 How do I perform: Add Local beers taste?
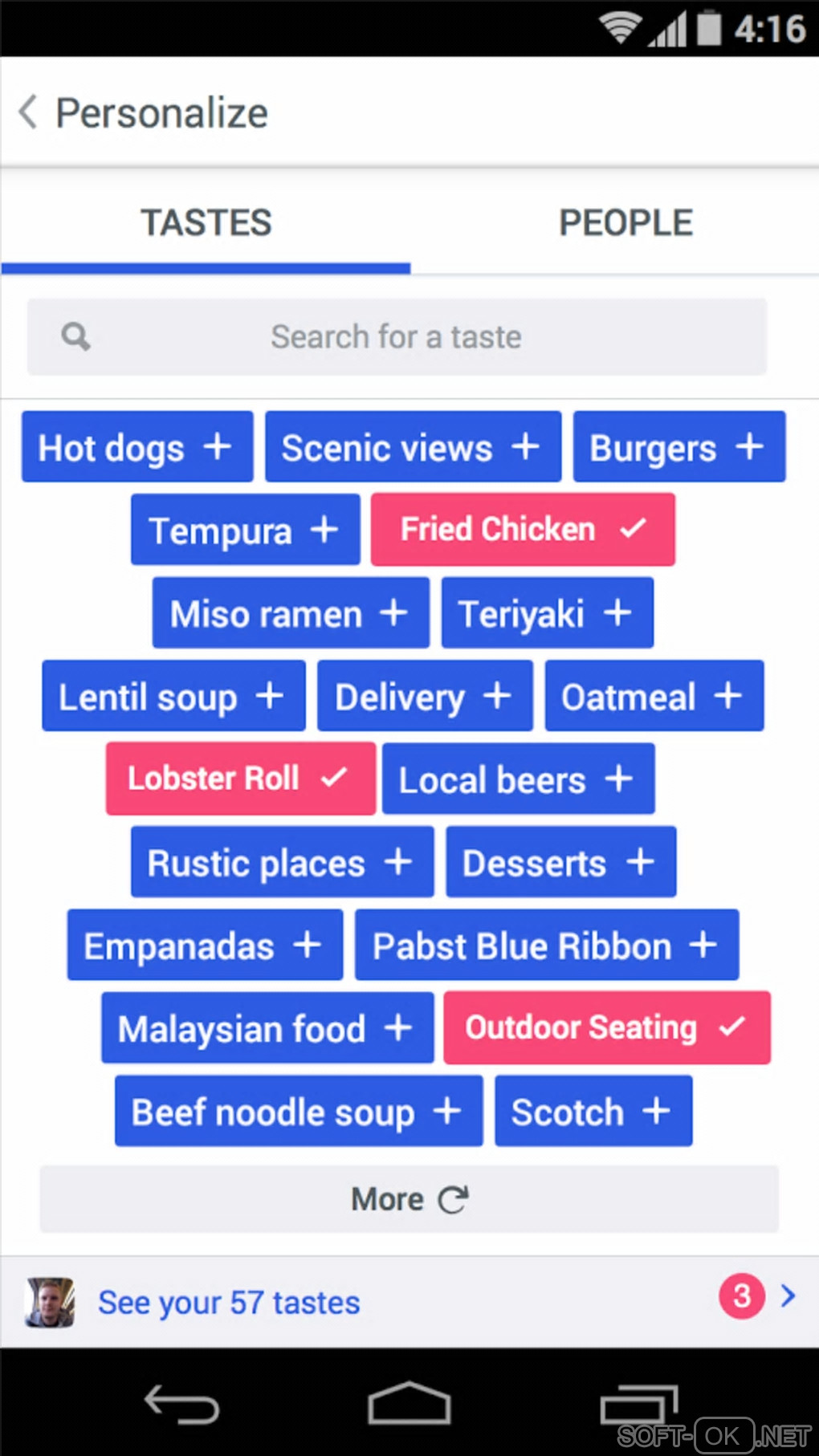518,779
